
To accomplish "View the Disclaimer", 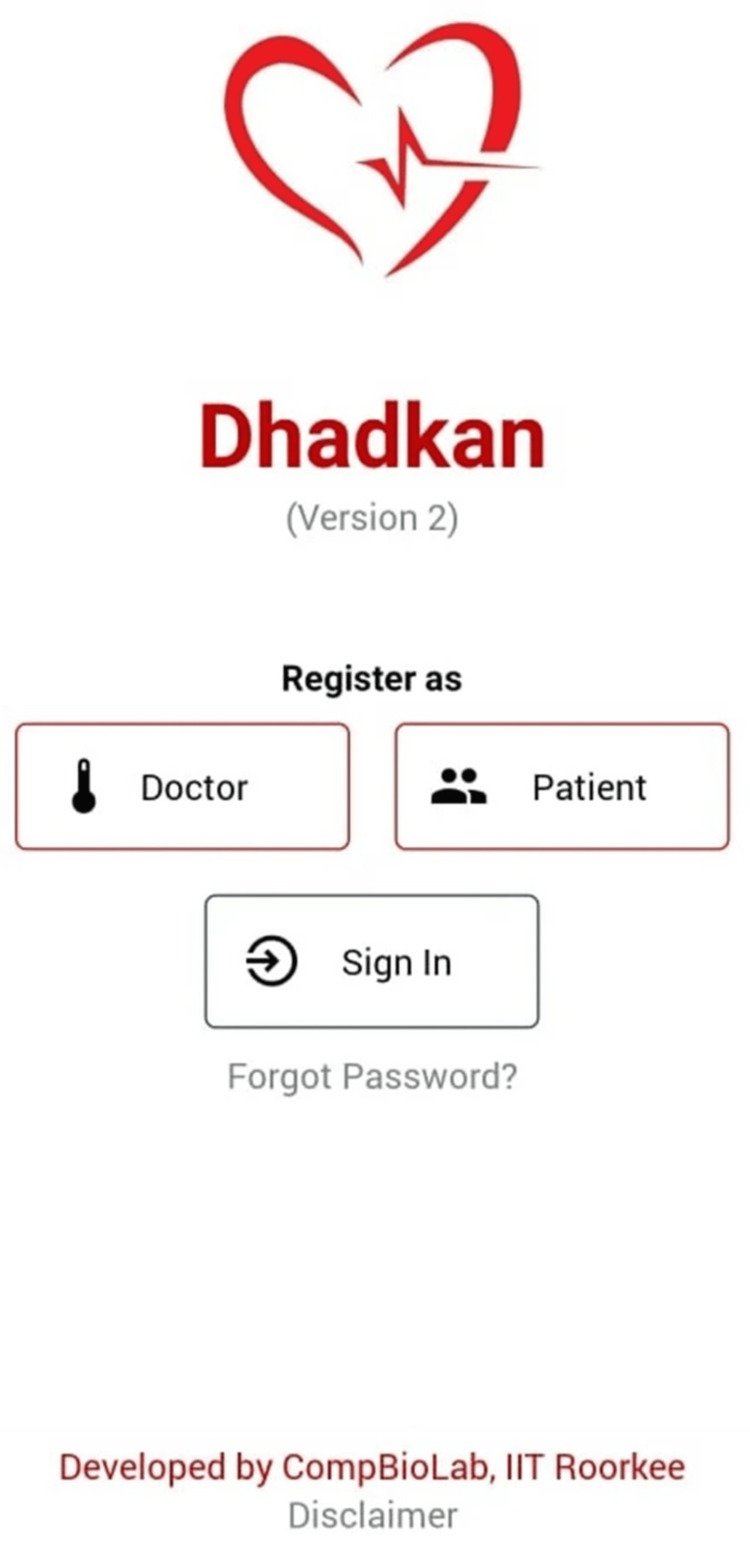I will point(373,1515).
